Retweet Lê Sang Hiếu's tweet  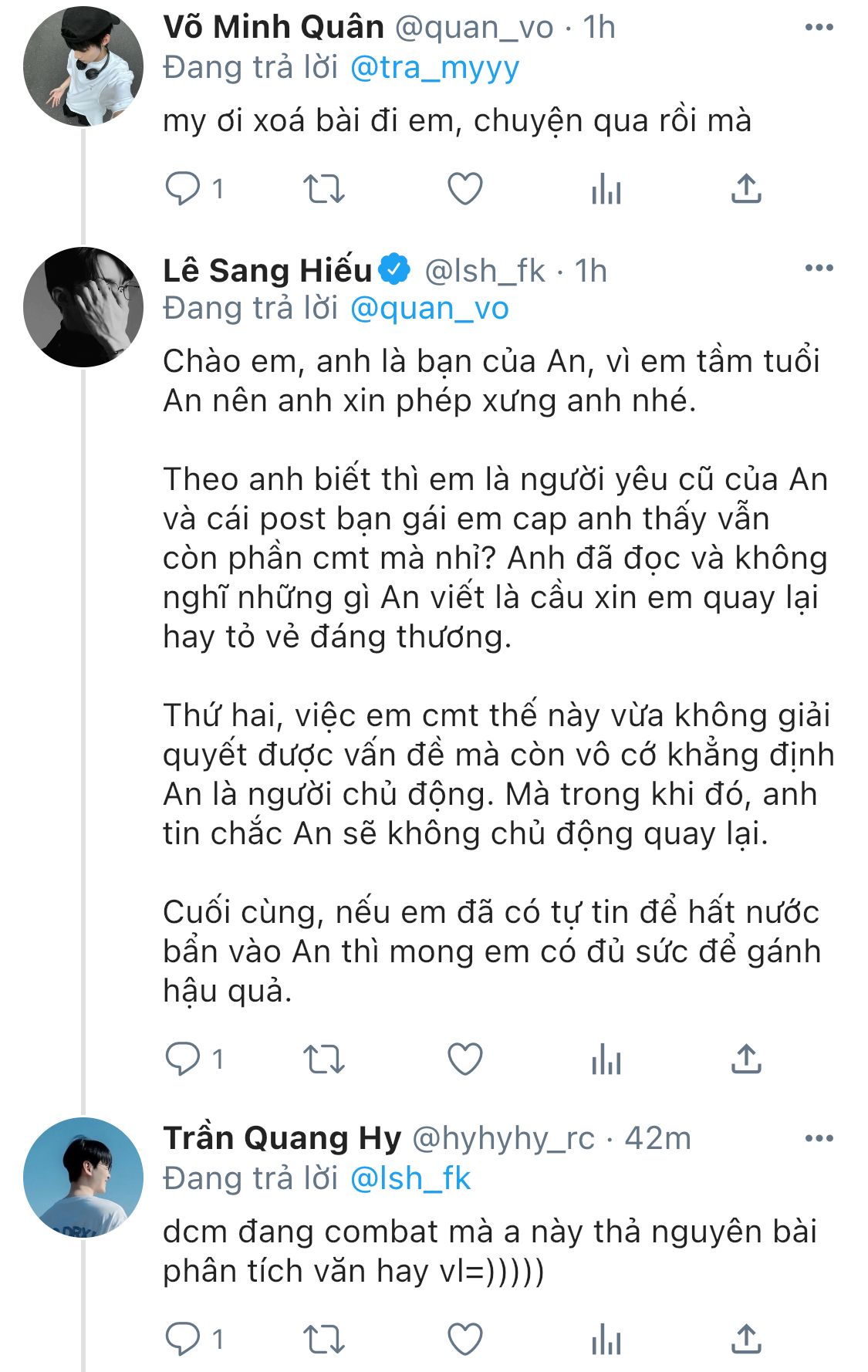323,1059
